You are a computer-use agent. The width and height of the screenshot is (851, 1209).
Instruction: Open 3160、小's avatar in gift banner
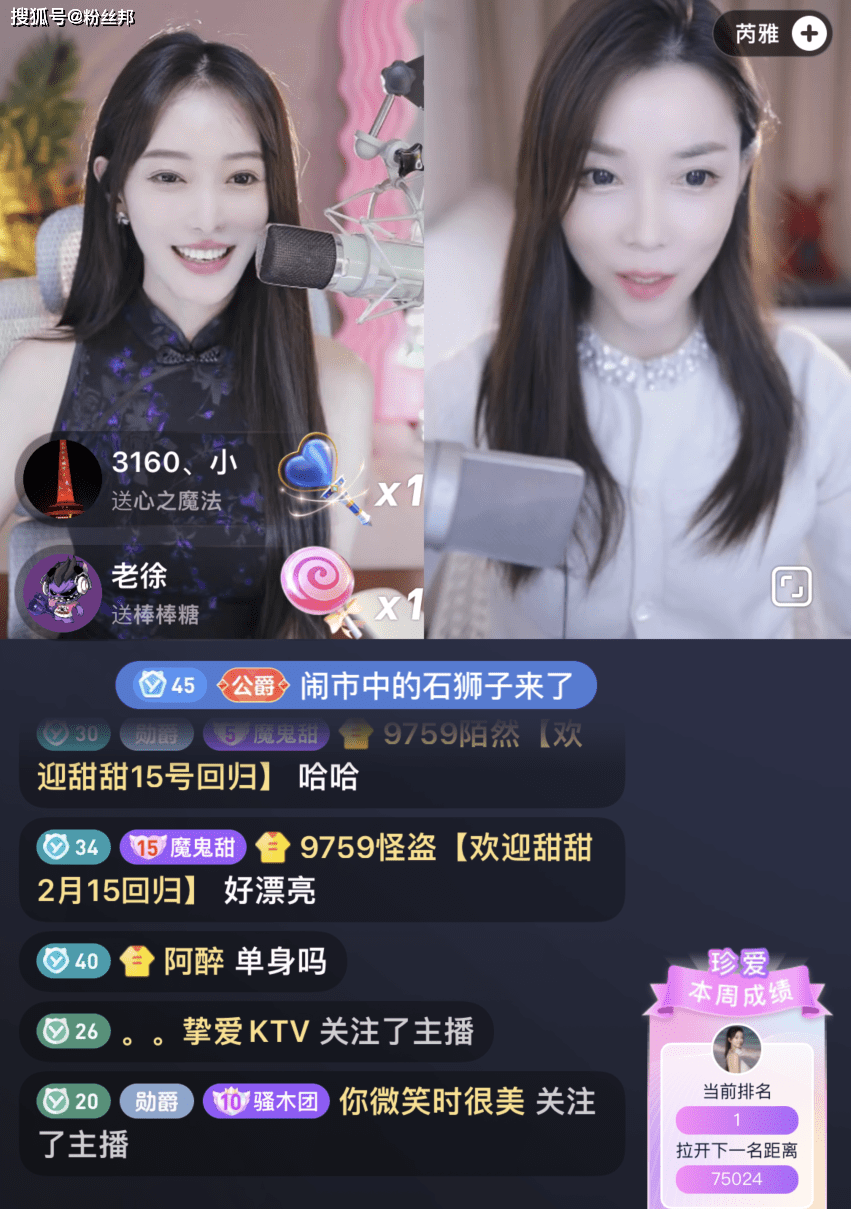pyautogui.click(x=62, y=478)
